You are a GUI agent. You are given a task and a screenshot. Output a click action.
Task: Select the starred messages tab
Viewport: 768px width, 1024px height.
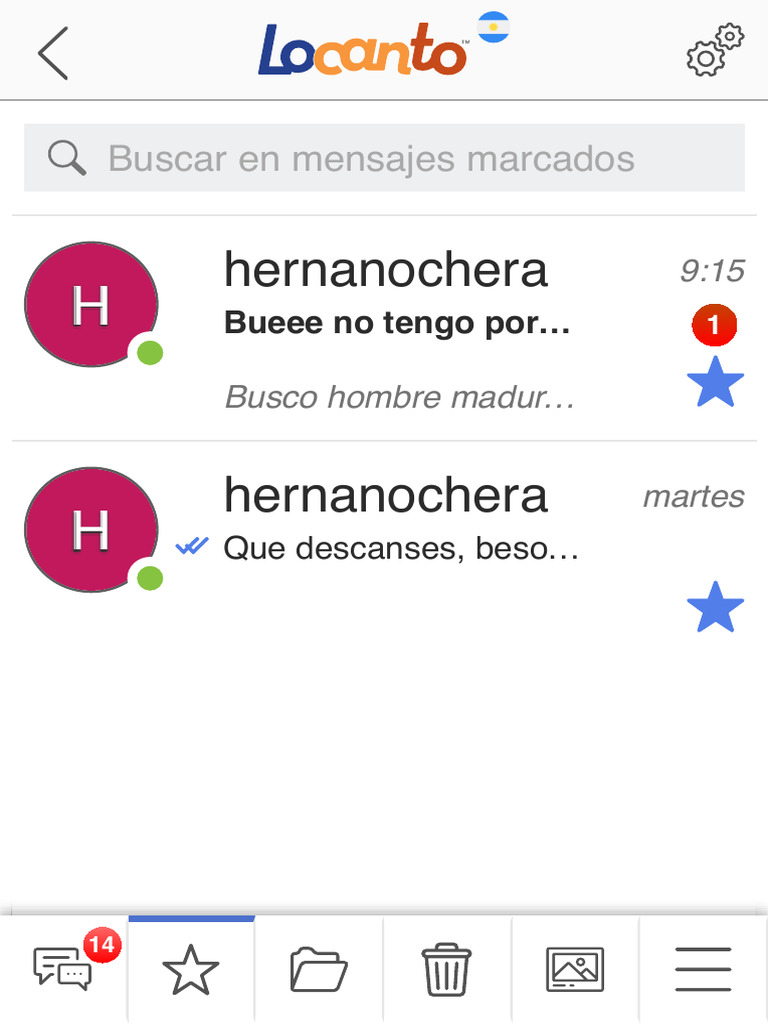(x=191, y=969)
